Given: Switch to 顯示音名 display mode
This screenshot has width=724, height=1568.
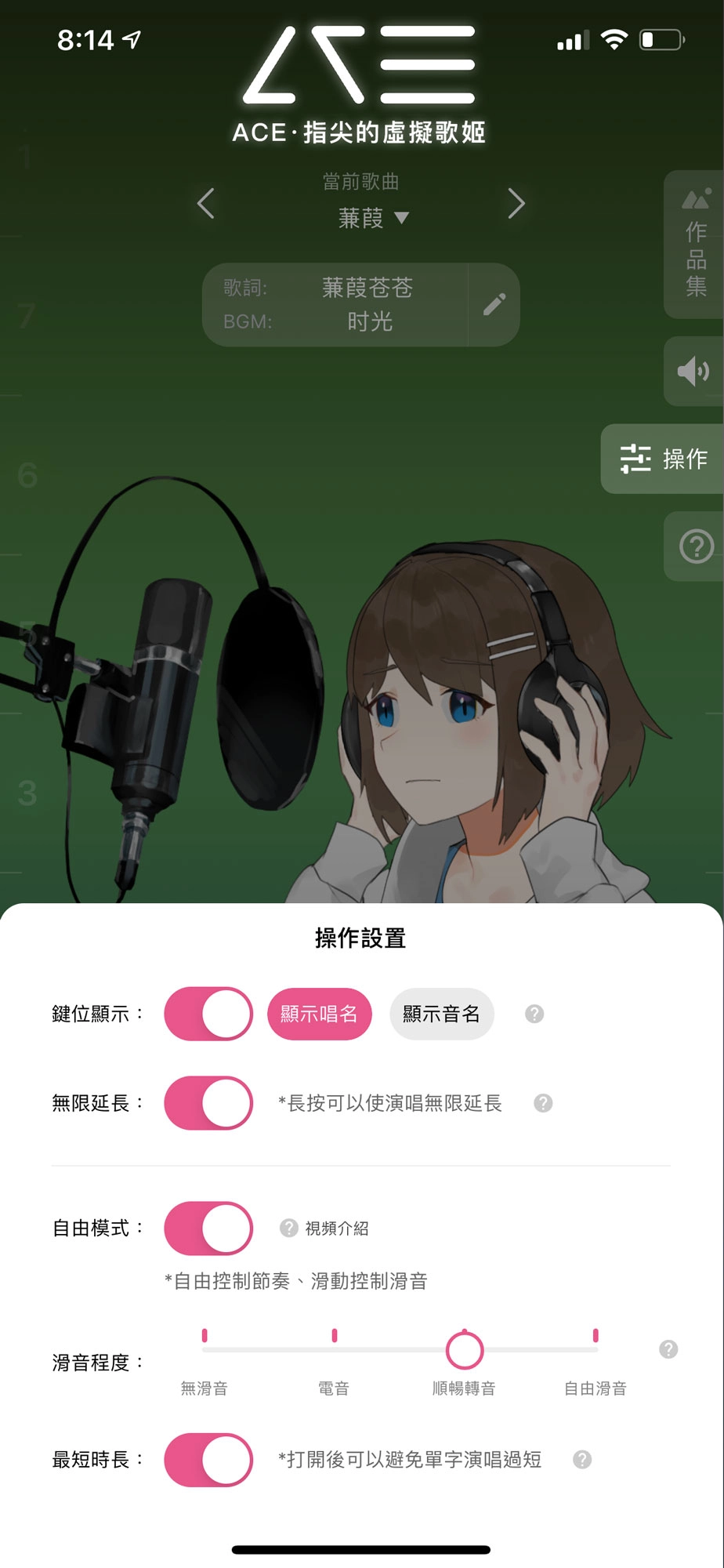Looking at the screenshot, I should (x=441, y=1014).
